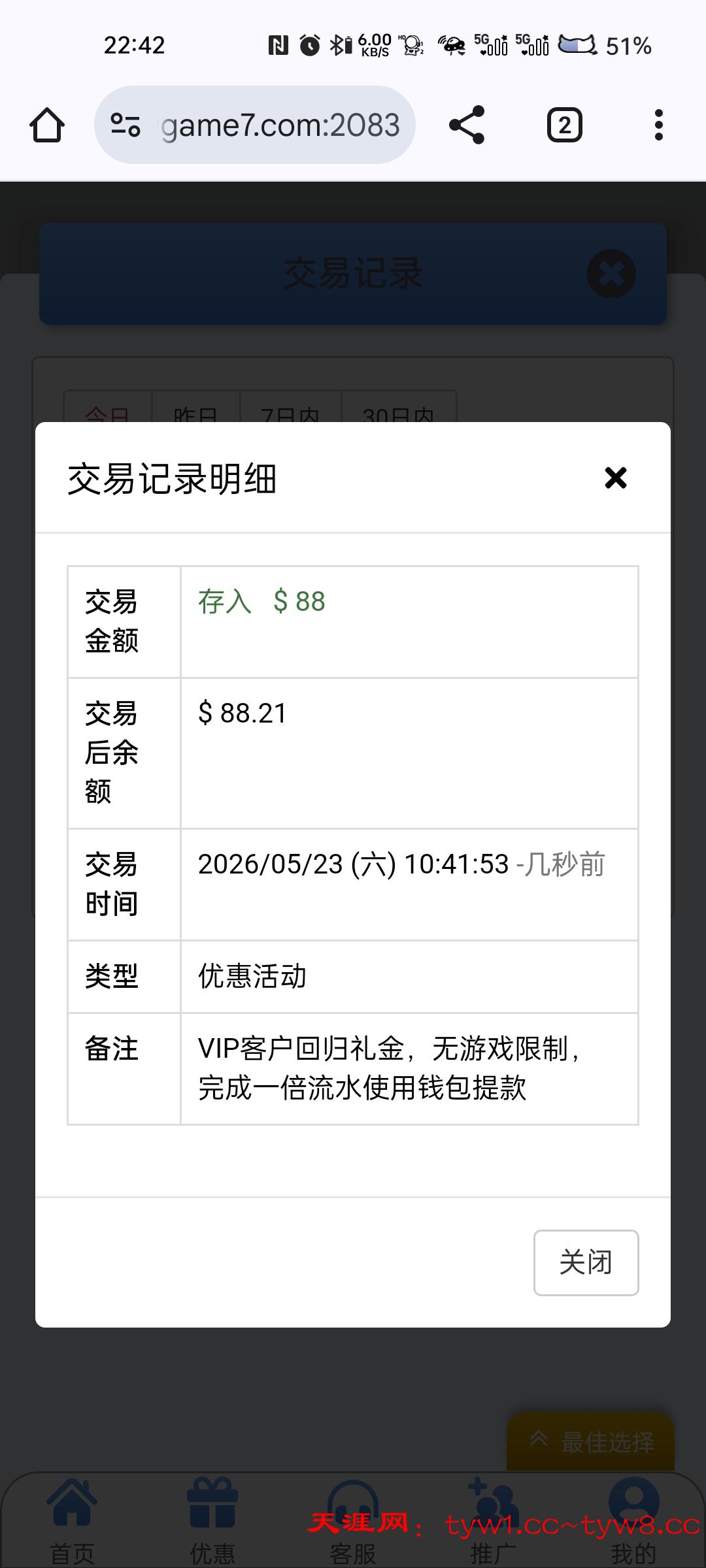706x1568 pixels.
Task: Open the browser overflow menu
Action: click(658, 125)
